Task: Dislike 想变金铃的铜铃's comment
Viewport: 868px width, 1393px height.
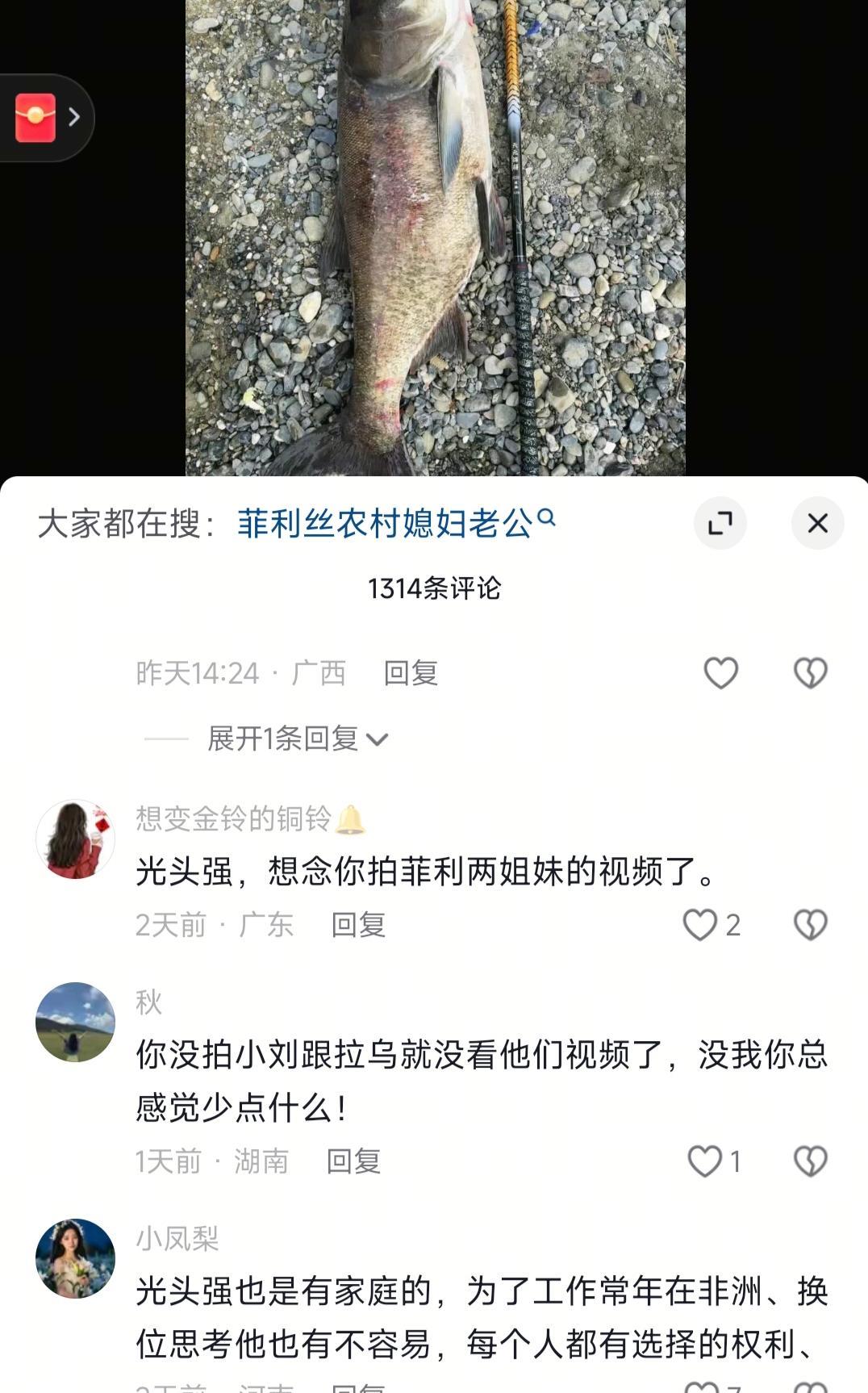Action: pos(810,925)
